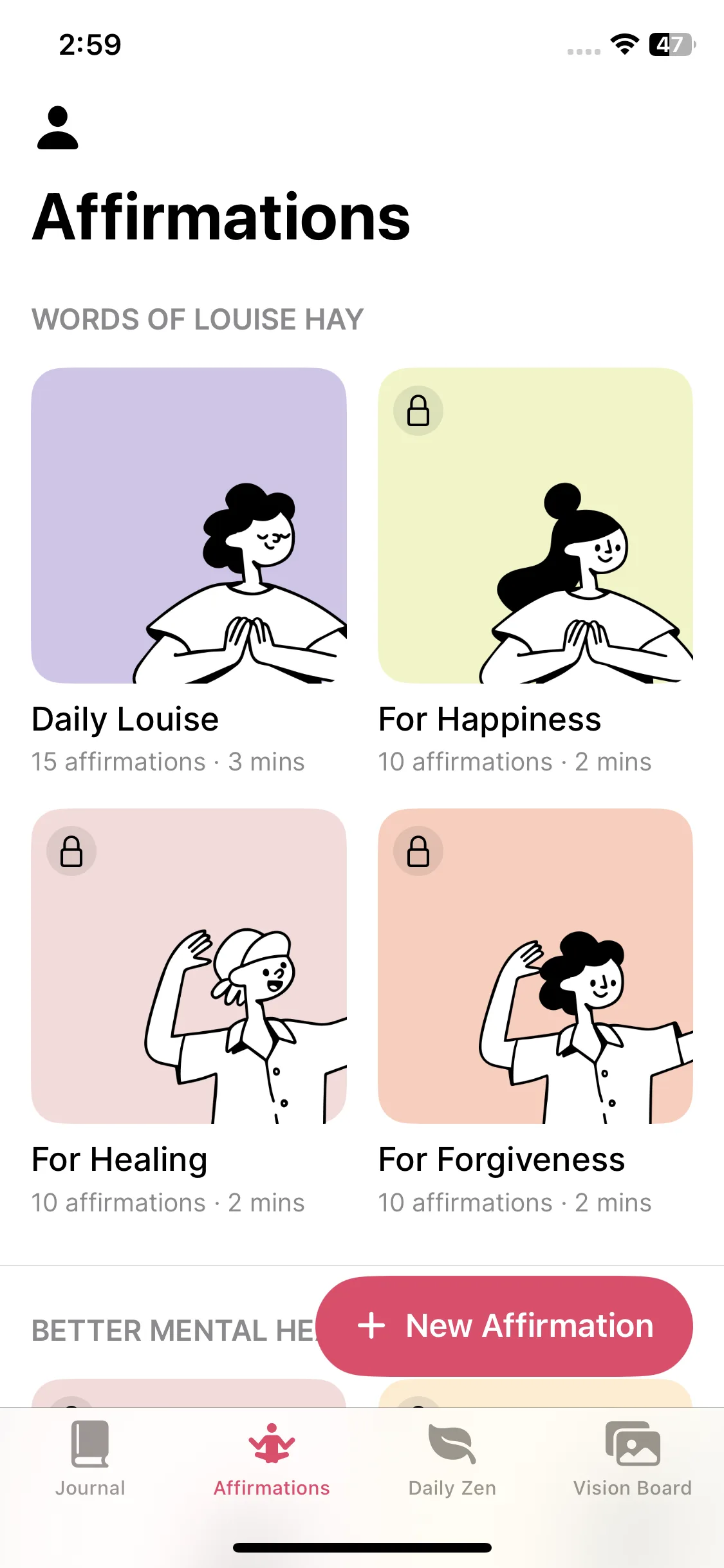The image size is (724, 1568).
Task: Select the For Healing affirmations card
Action: pos(189,966)
